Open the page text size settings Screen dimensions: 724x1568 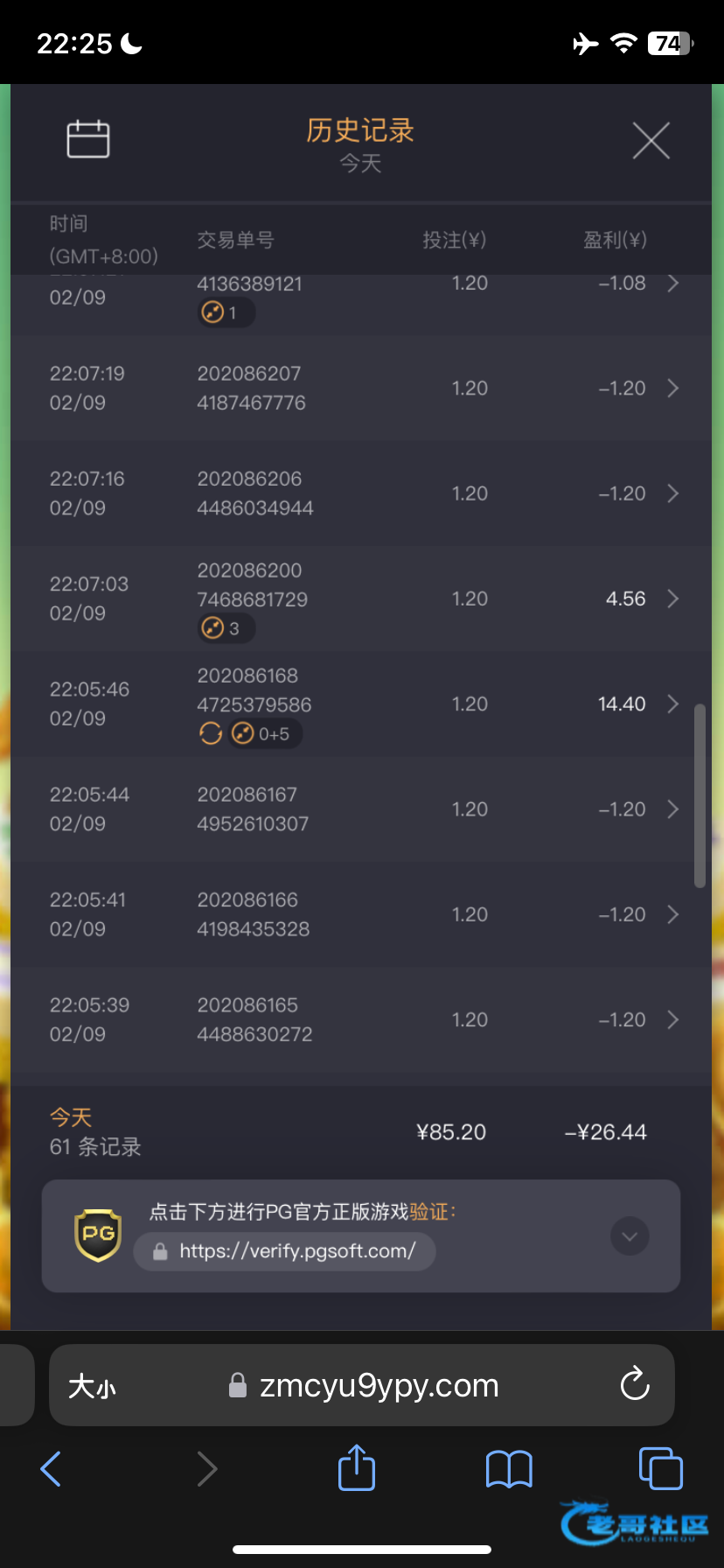pyautogui.click(x=93, y=1386)
